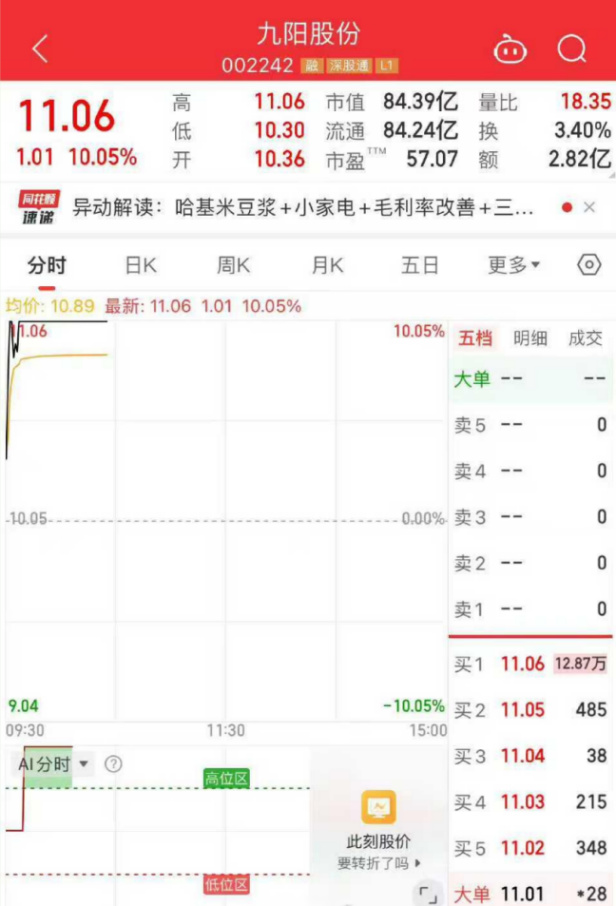Expand the 更多 chart options dropdown
This screenshot has width=616, height=906.
(x=514, y=265)
